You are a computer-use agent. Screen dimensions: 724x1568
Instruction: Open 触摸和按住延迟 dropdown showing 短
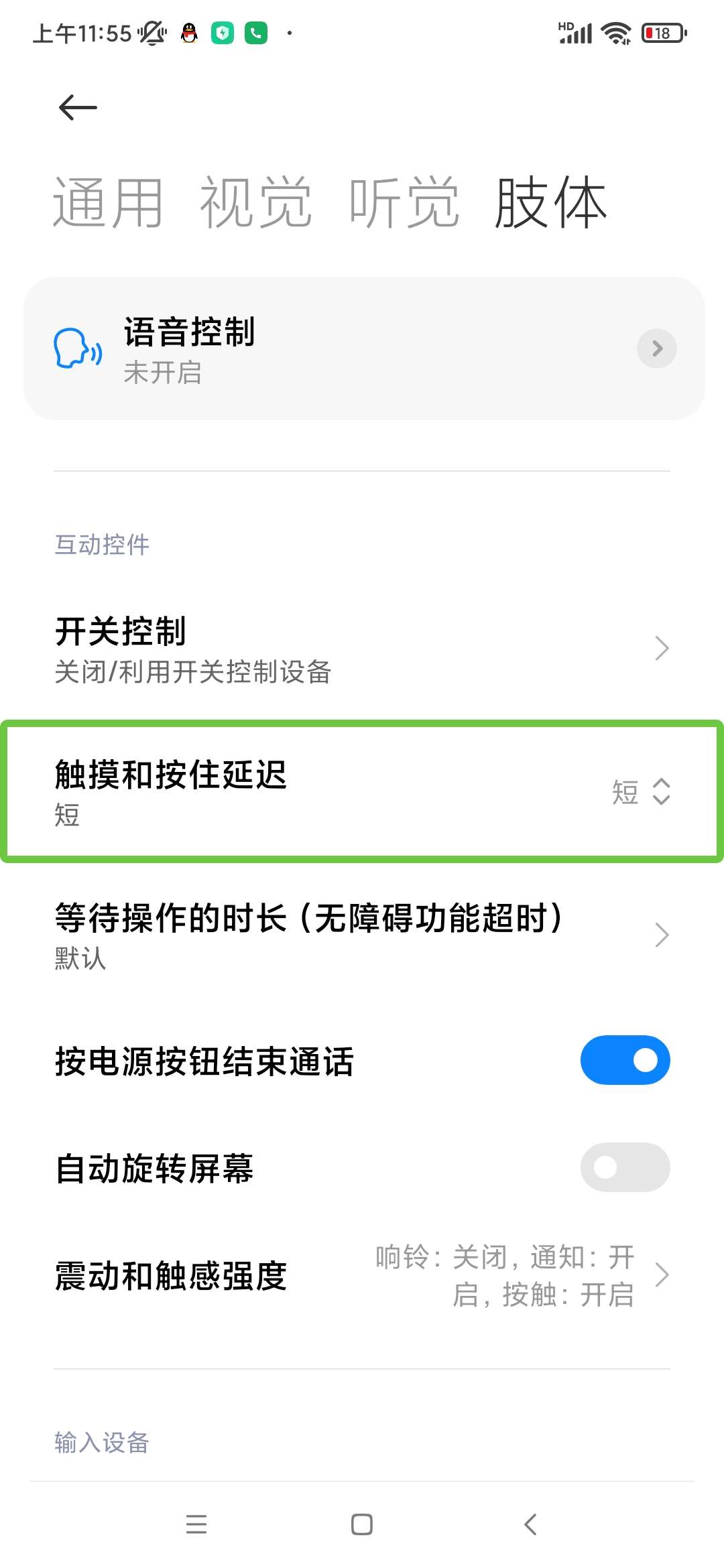pyautogui.click(x=642, y=794)
